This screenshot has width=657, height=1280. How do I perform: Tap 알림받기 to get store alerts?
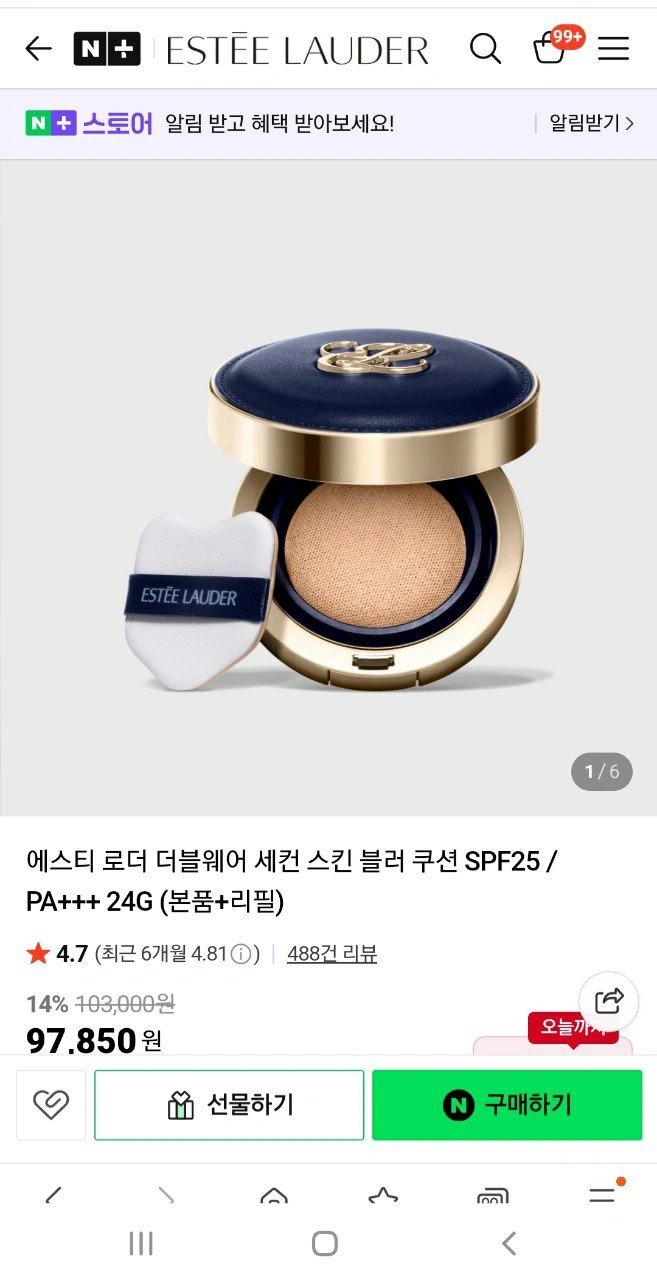coord(590,123)
